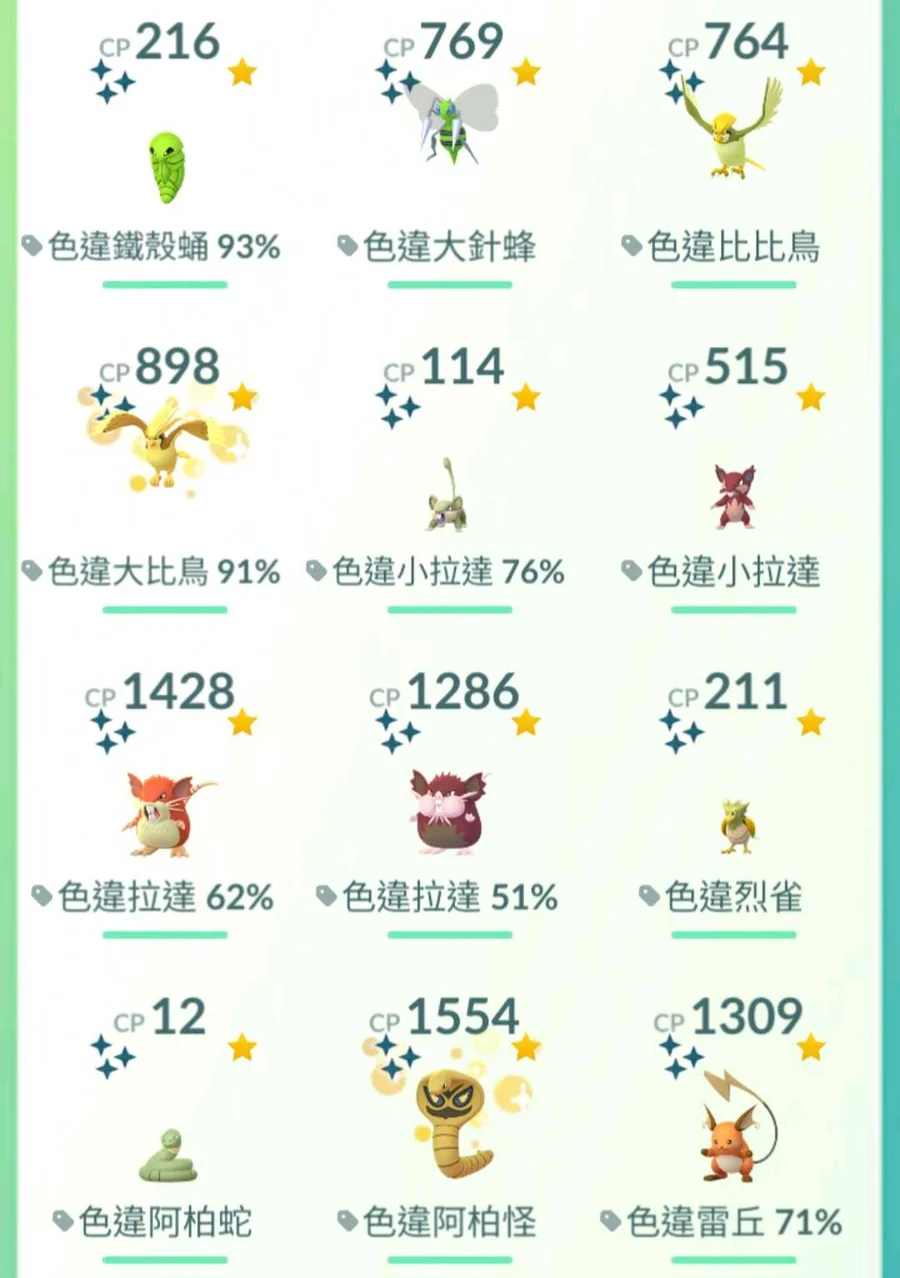Image resolution: width=900 pixels, height=1278 pixels.
Task: Open the shiny Rattata CP 114
Action: click(x=447, y=495)
